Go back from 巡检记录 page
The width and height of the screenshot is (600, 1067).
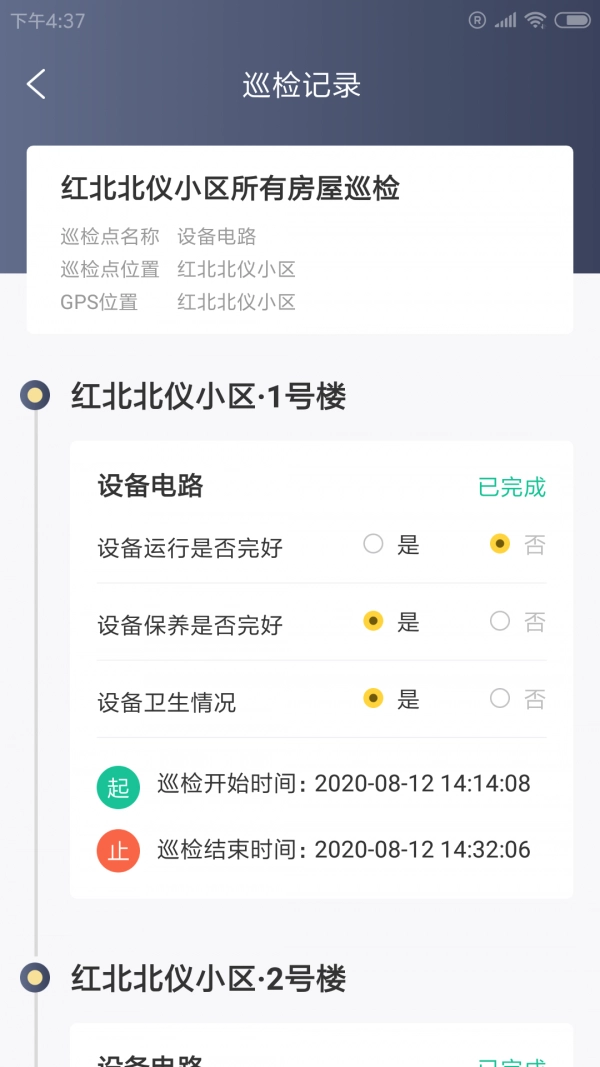[x=37, y=84]
